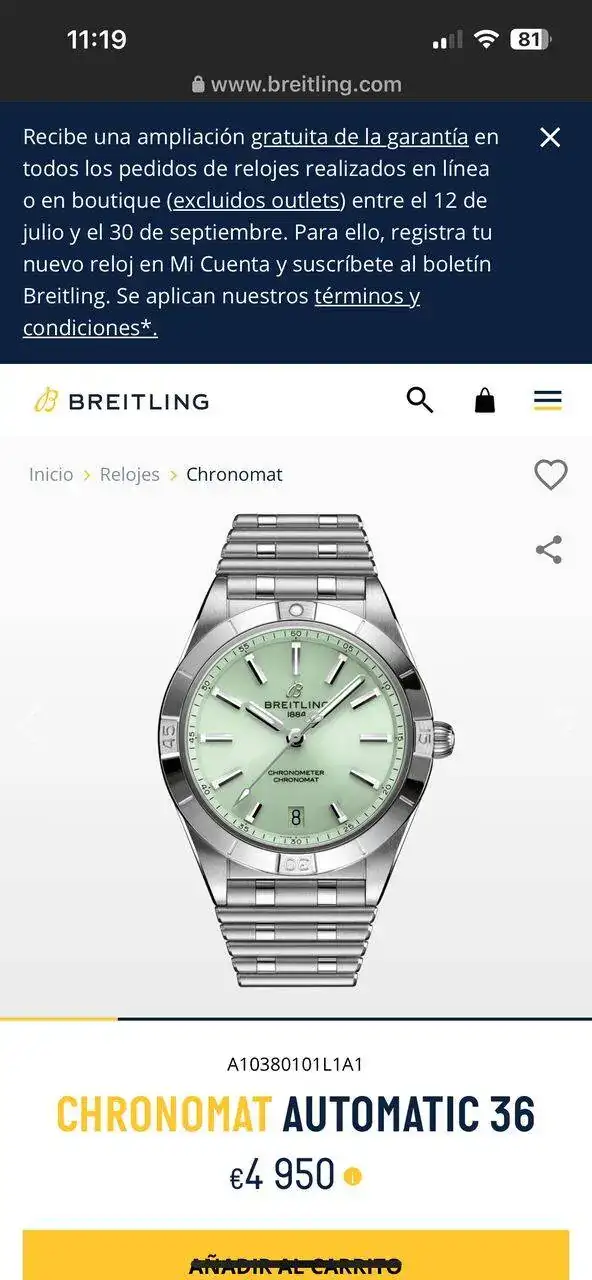Tap the breitling.com address bar
Screen dimensions: 592x1280
296,85
